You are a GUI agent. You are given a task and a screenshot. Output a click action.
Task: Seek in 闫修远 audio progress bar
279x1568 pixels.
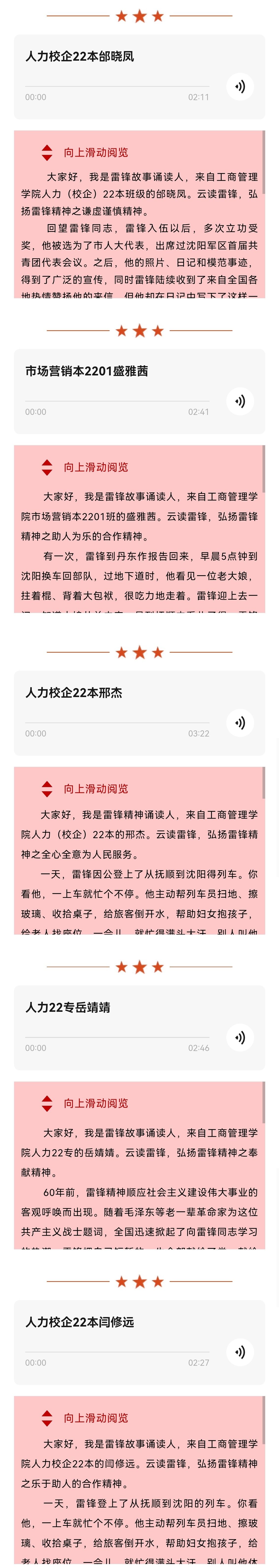[x=117, y=1352]
